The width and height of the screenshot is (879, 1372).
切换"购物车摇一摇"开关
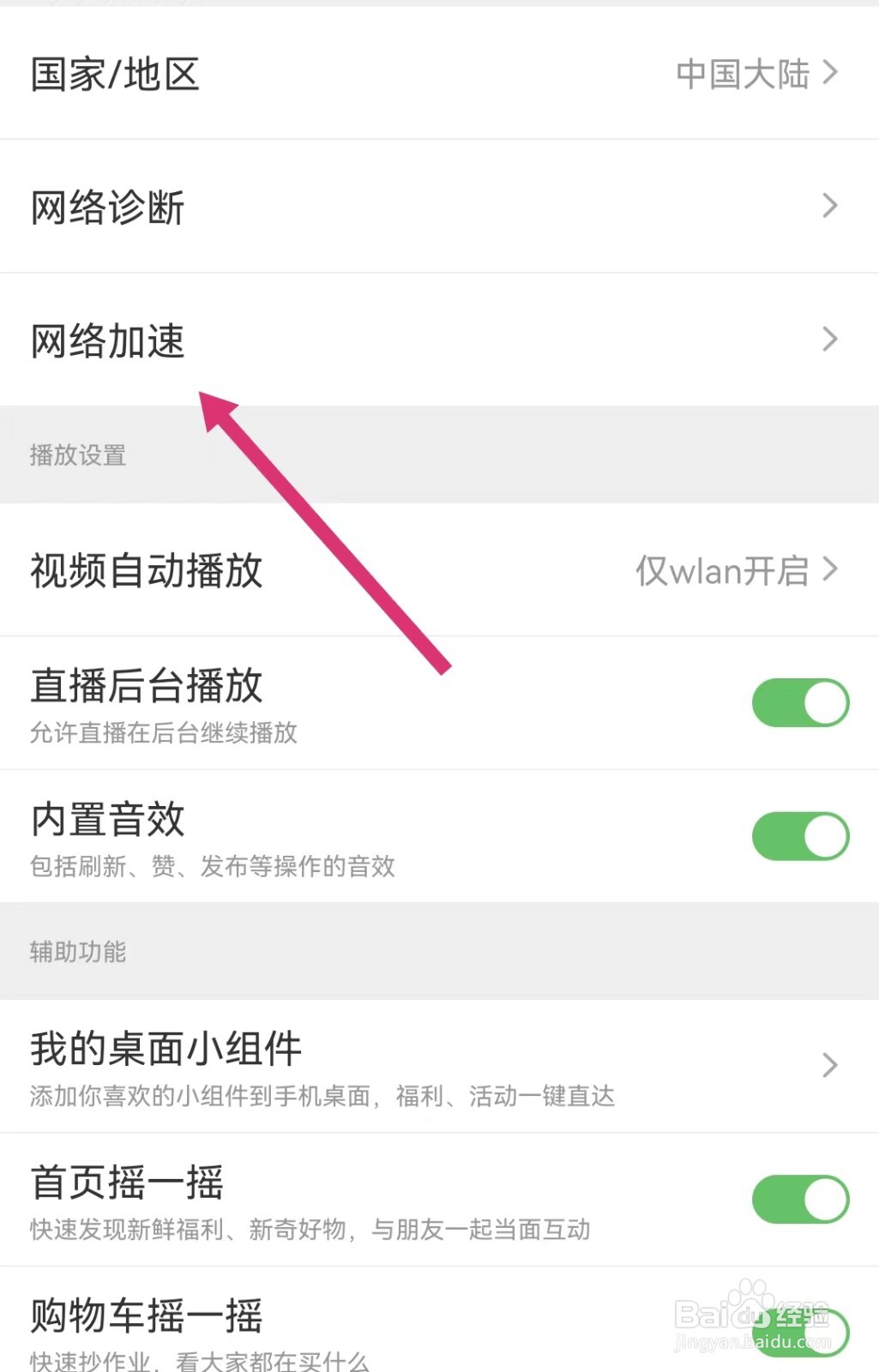(800, 1333)
